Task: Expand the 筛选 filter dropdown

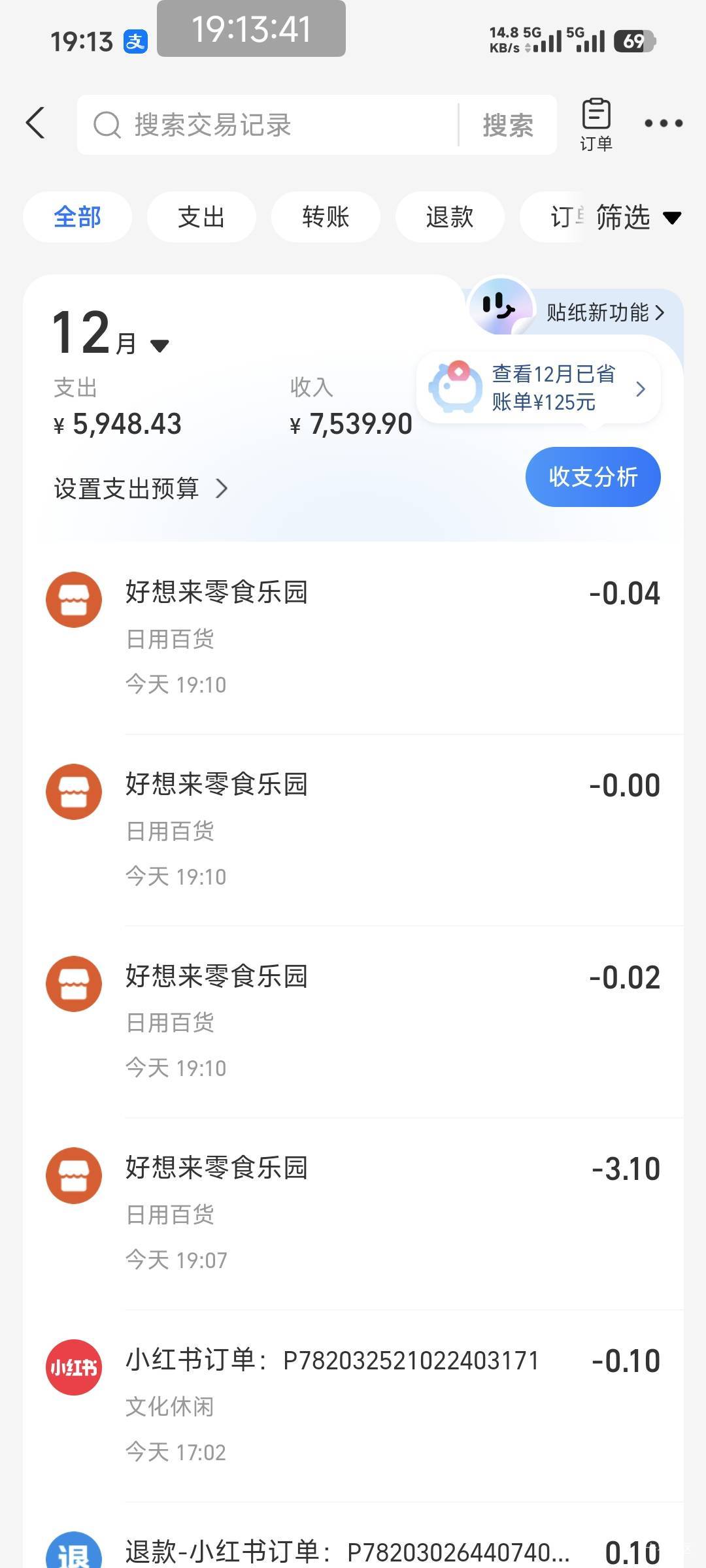Action: [x=638, y=217]
